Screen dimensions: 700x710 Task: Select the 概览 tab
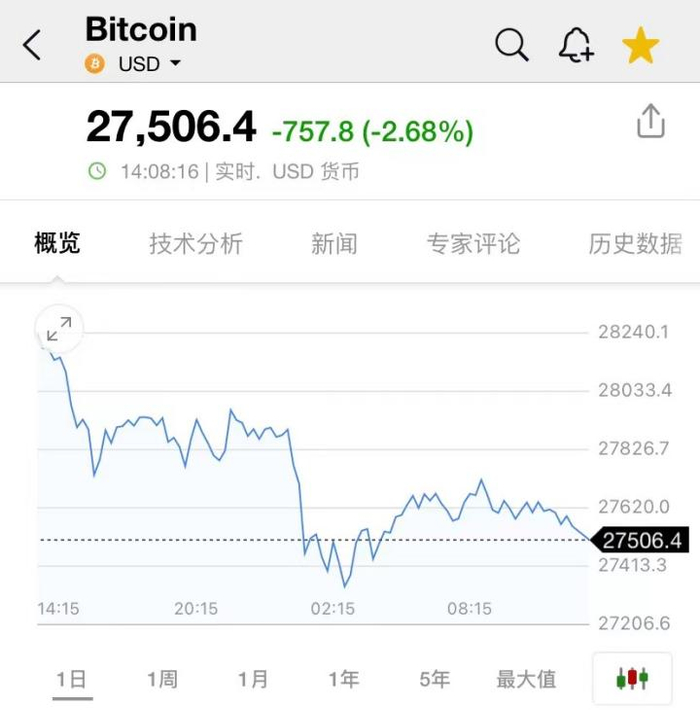coord(57,243)
